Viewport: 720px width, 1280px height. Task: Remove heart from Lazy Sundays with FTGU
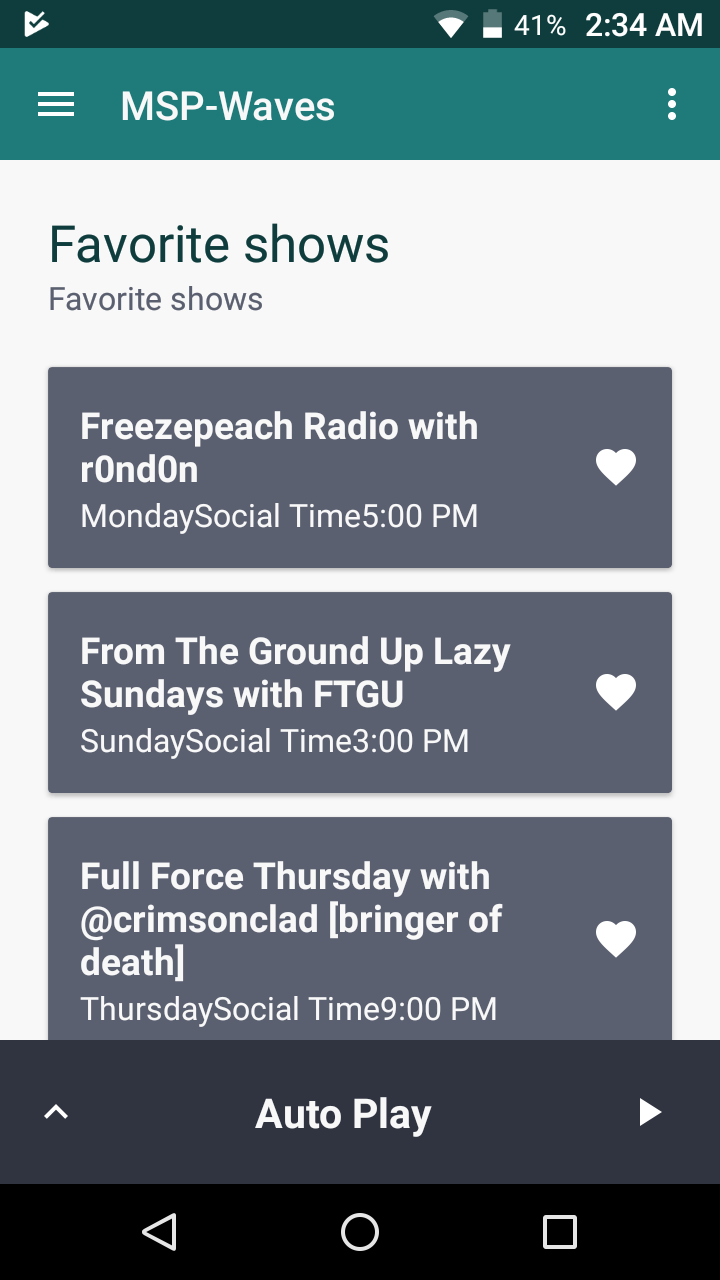coord(616,692)
